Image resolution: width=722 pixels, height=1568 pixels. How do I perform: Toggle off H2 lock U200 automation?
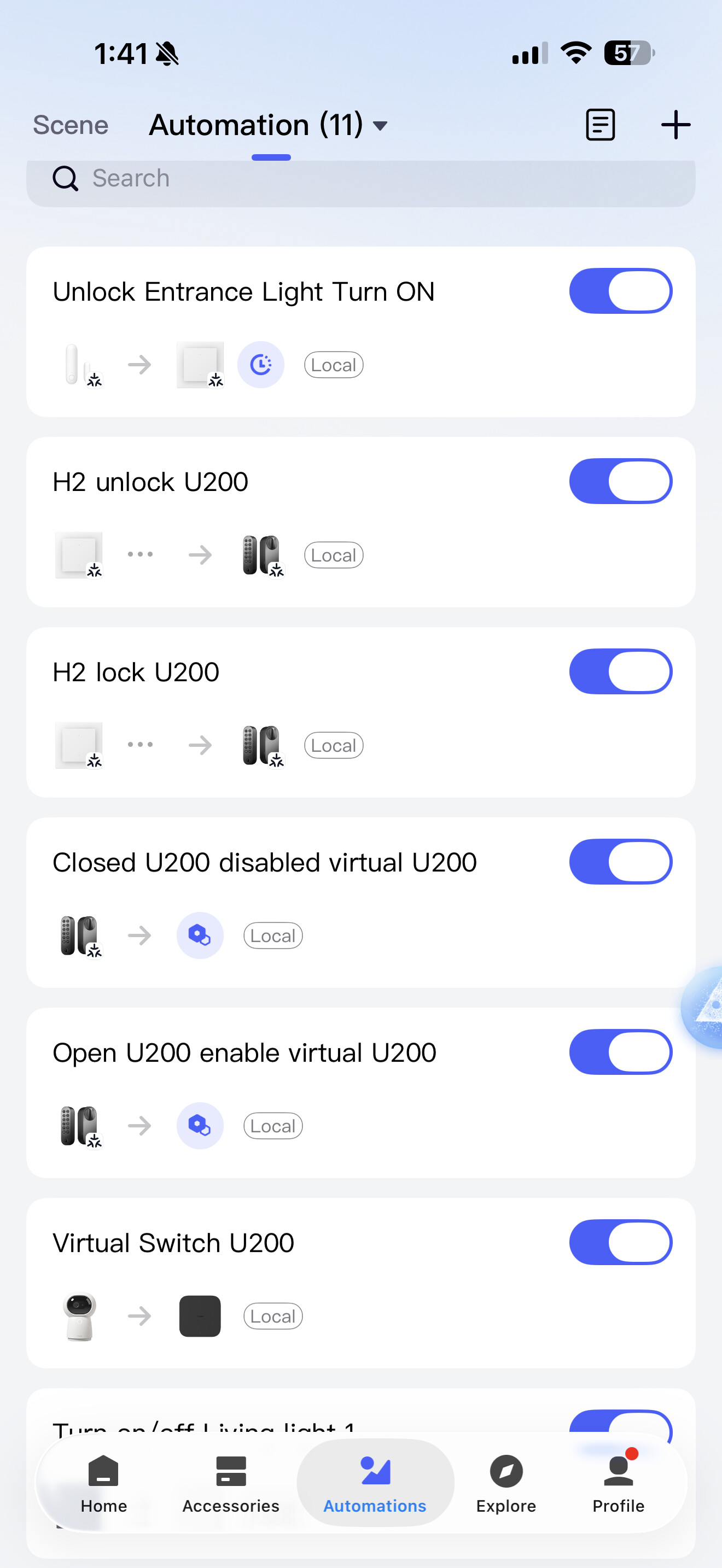(620, 671)
